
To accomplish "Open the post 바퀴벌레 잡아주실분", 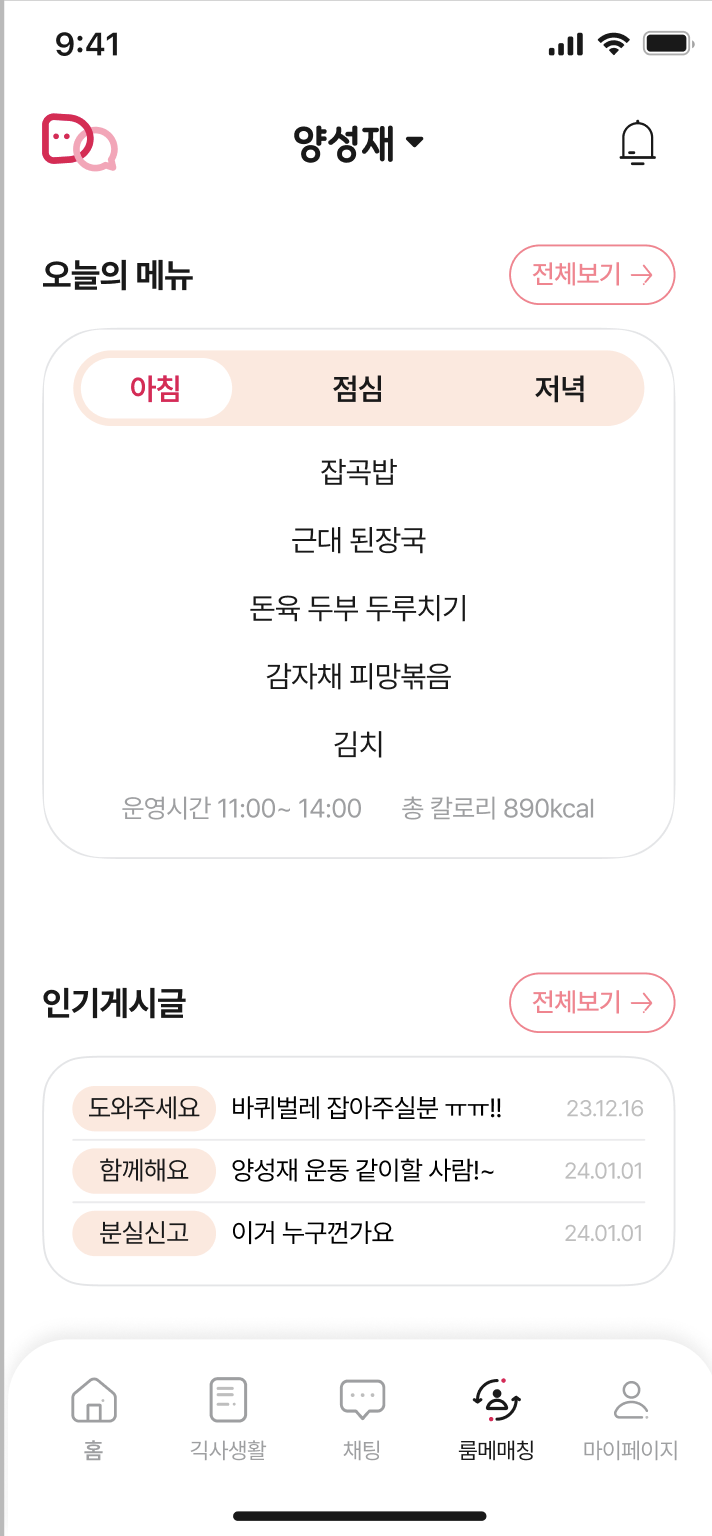I will (x=366, y=1108).
